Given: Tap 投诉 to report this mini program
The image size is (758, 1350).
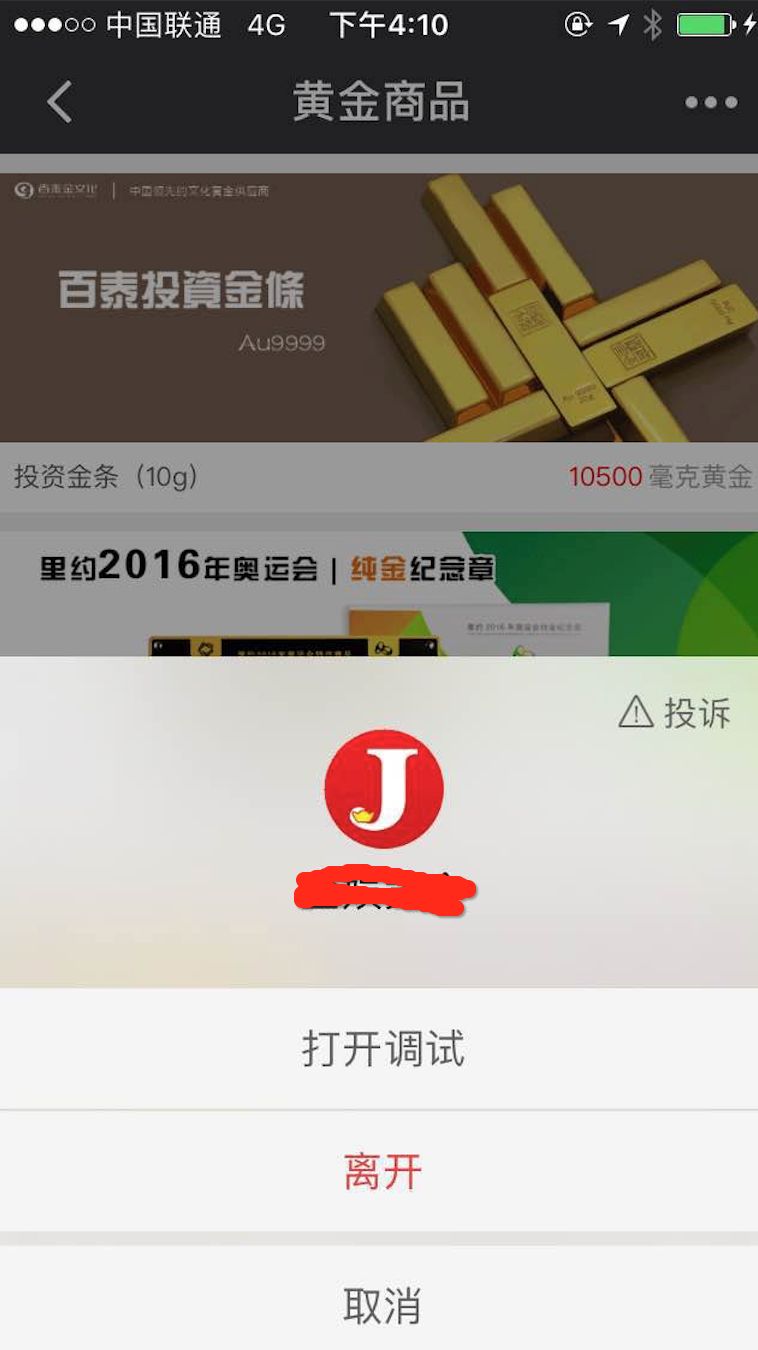Looking at the screenshot, I should click(x=676, y=713).
